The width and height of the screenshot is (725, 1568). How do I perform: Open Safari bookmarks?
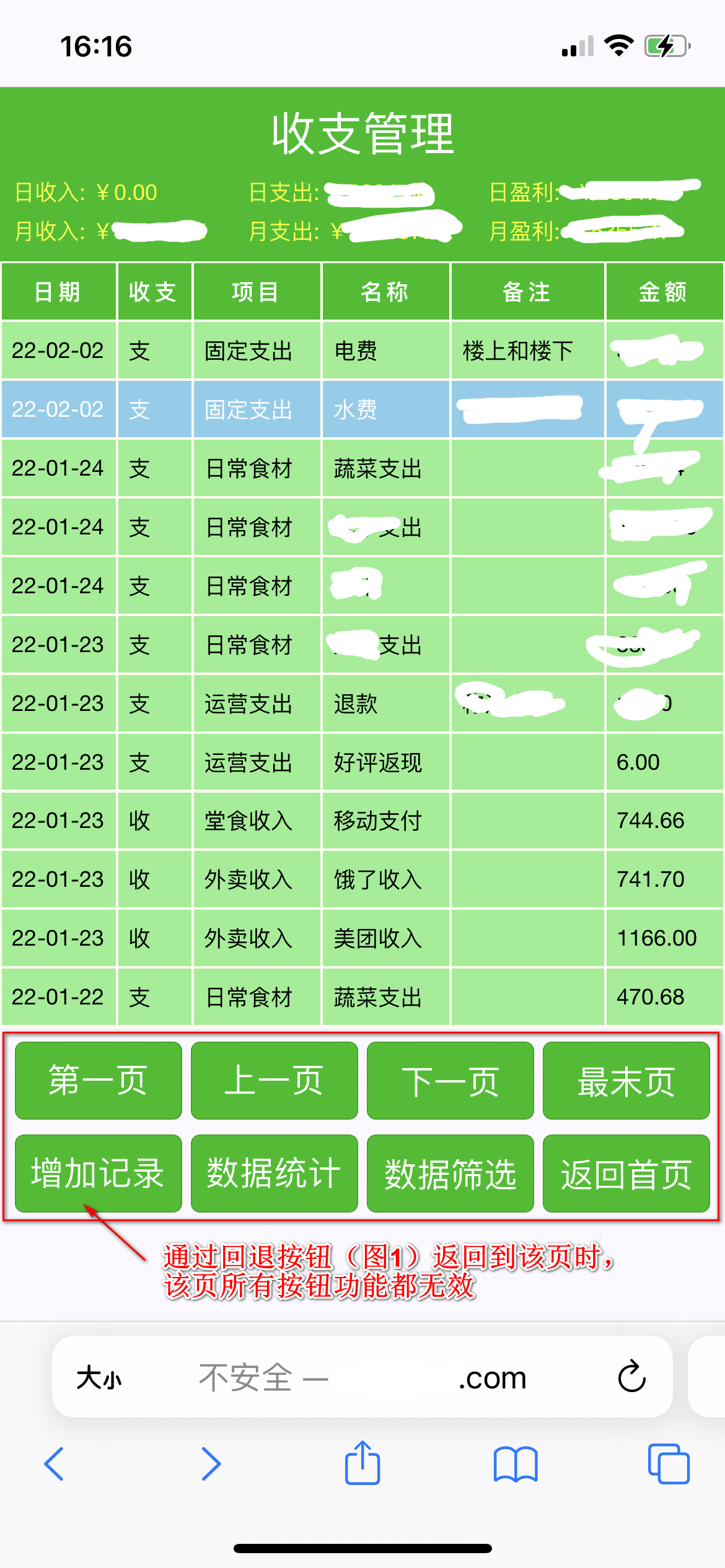pyautogui.click(x=516, y=1464)
